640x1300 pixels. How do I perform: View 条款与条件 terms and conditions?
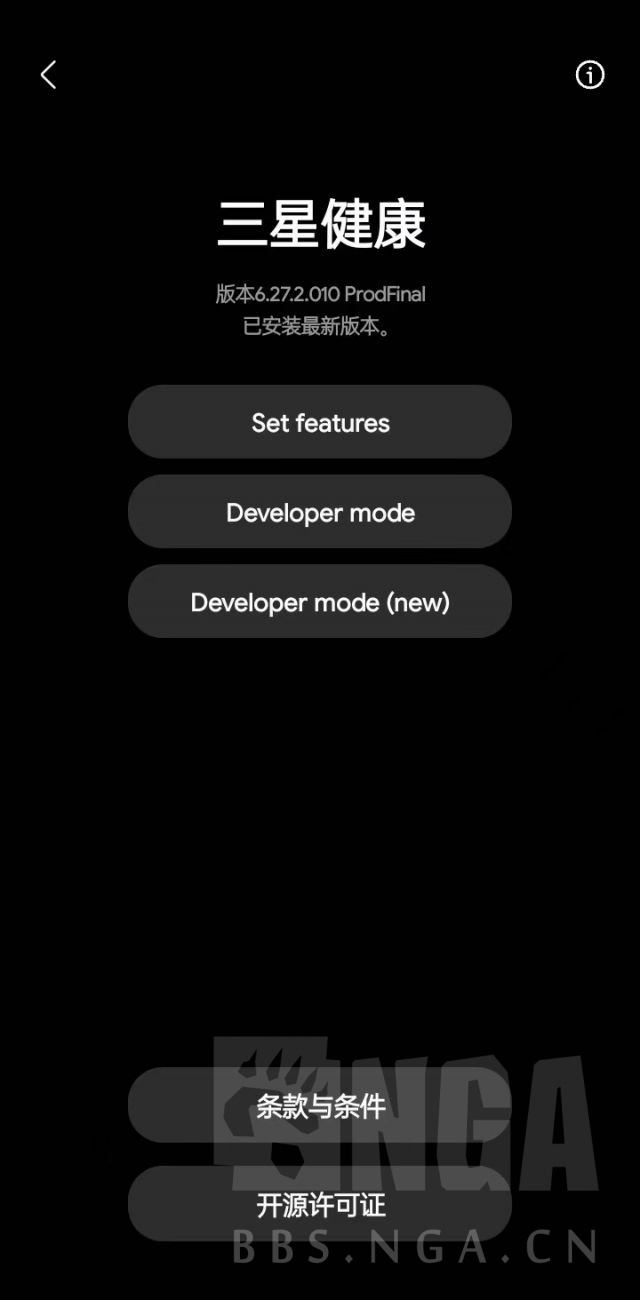tap(320, 1106)
